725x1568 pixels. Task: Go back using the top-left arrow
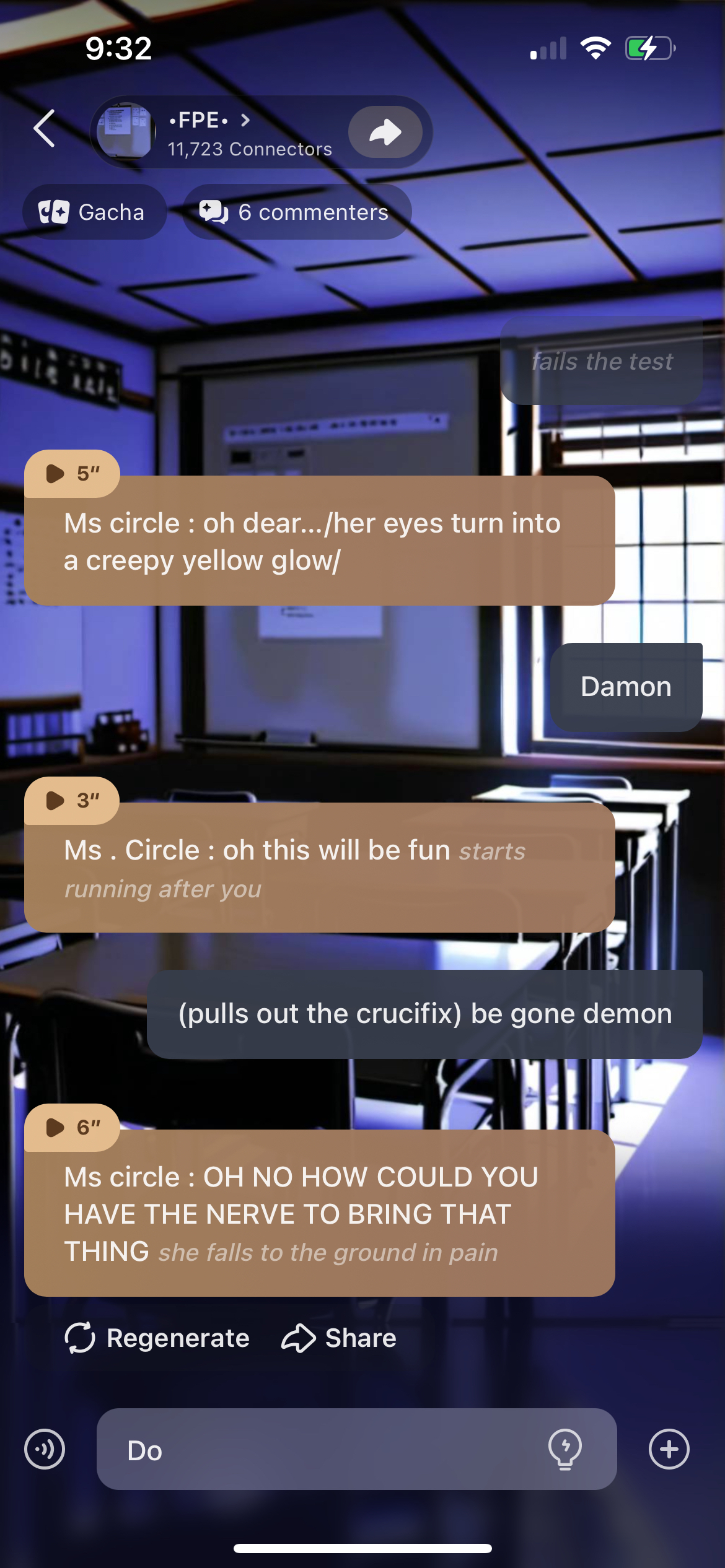(45, 129)
